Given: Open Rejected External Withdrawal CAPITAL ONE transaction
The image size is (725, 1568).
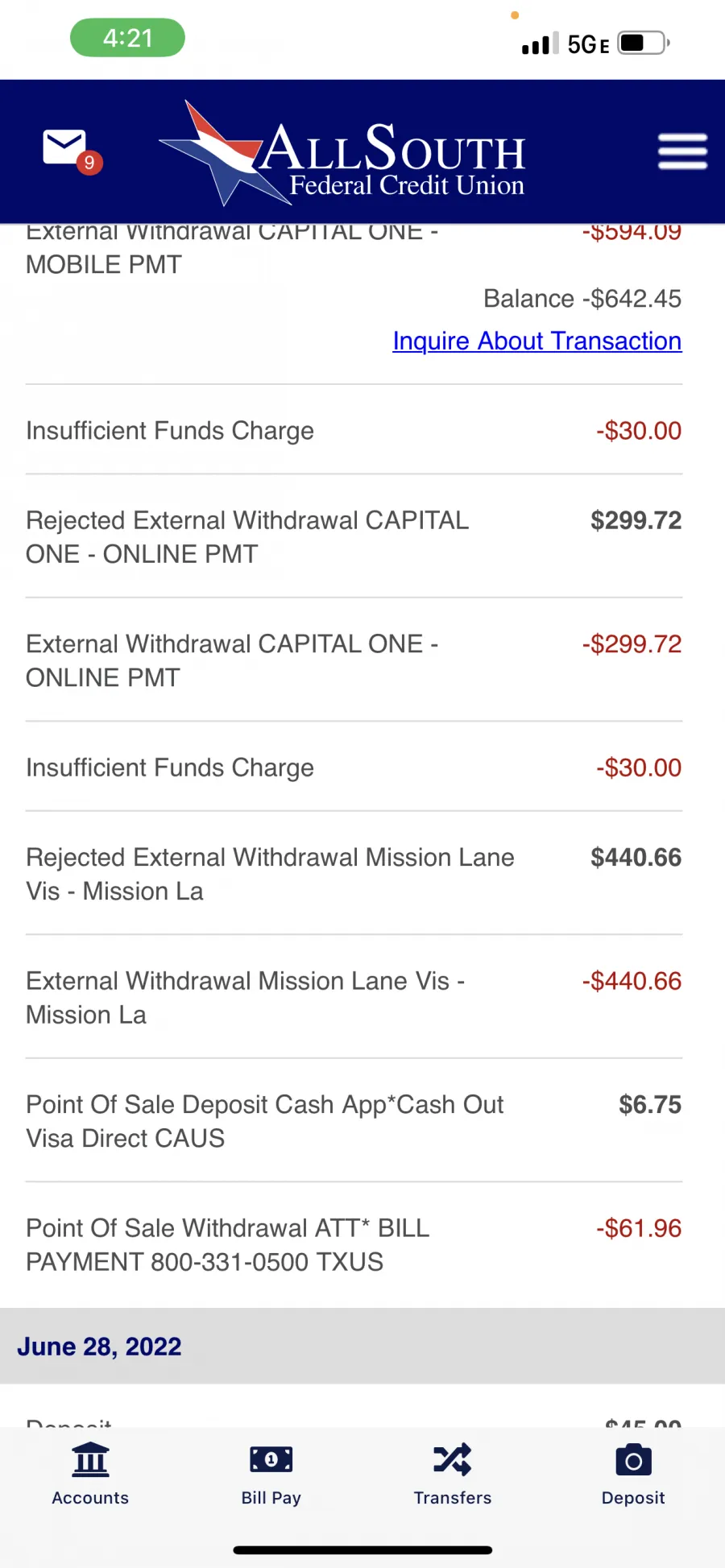Looking at the screenshot, I should [x=354, y=536].
